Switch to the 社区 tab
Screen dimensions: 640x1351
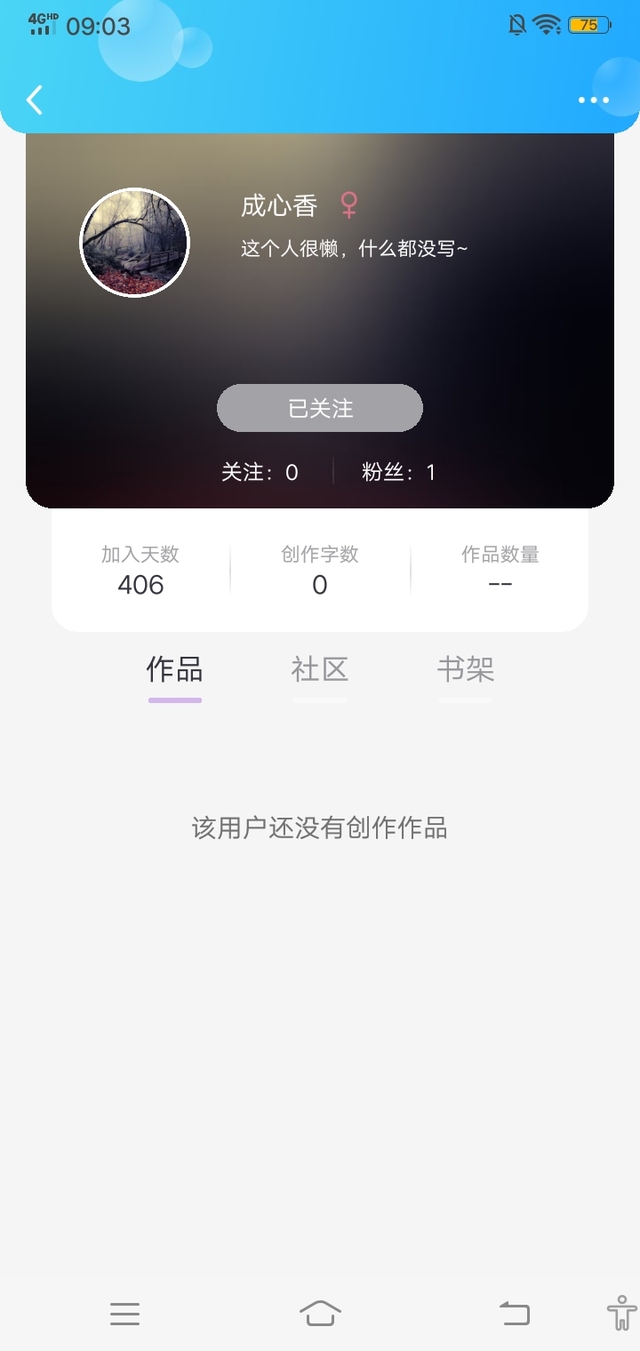[320, 670]
